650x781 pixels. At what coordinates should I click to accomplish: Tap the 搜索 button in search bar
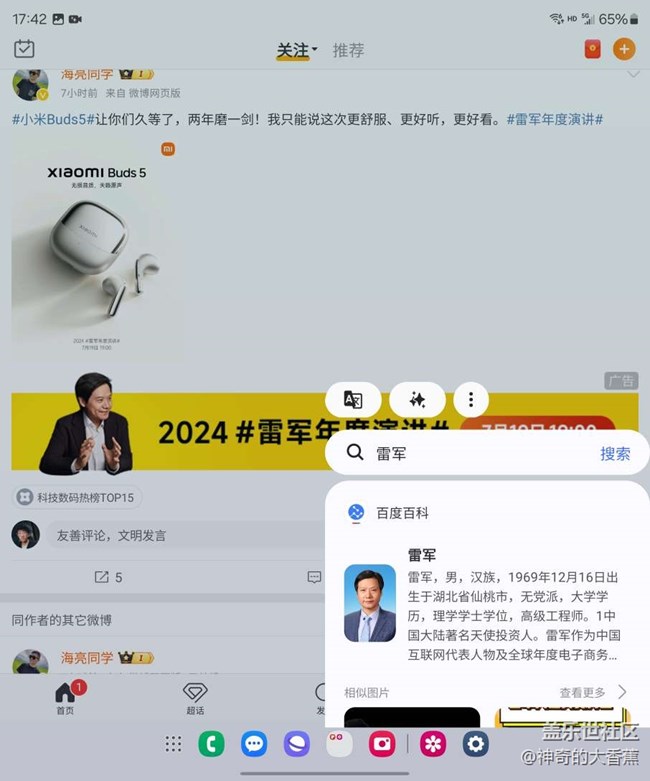[615, 453]
